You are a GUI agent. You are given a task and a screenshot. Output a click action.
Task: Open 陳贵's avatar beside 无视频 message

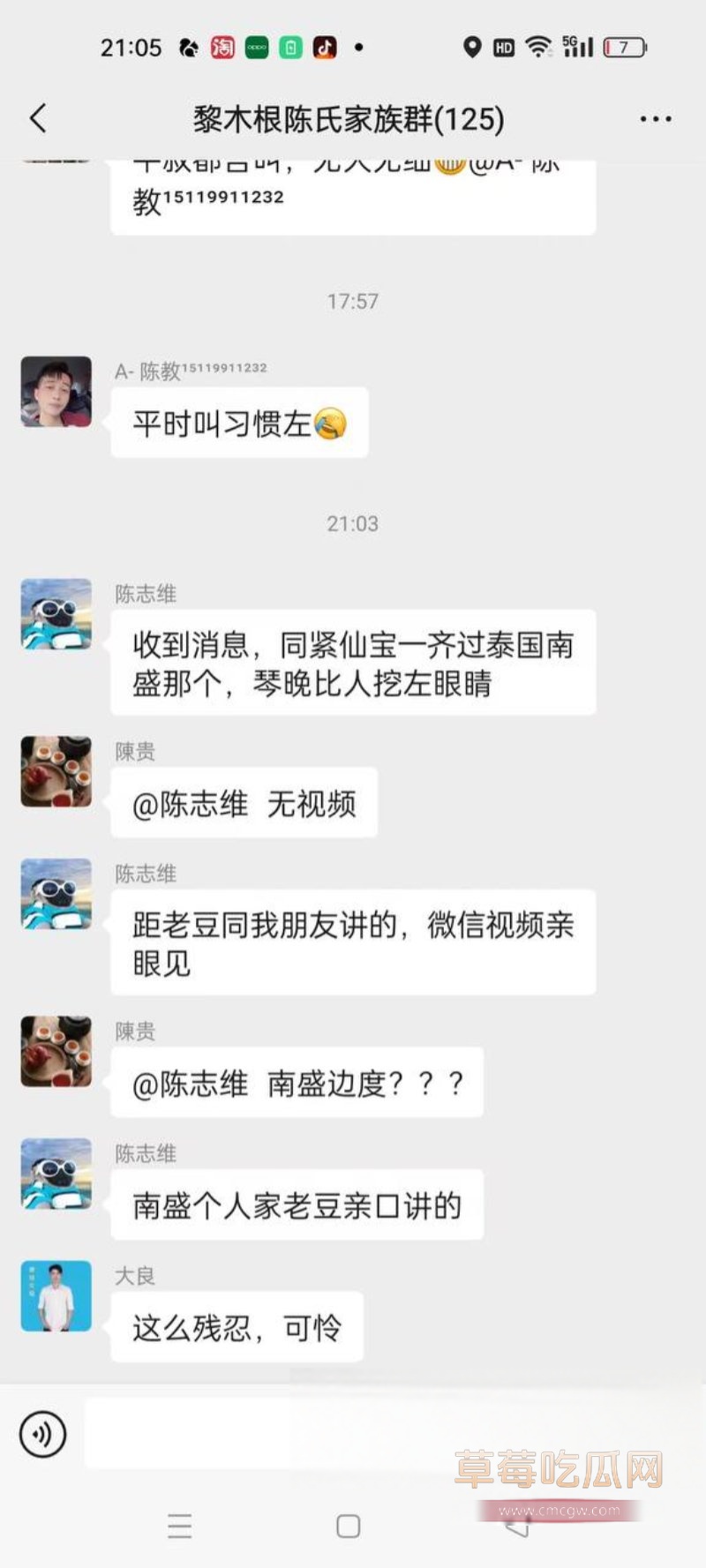click(x=56, y=771)
